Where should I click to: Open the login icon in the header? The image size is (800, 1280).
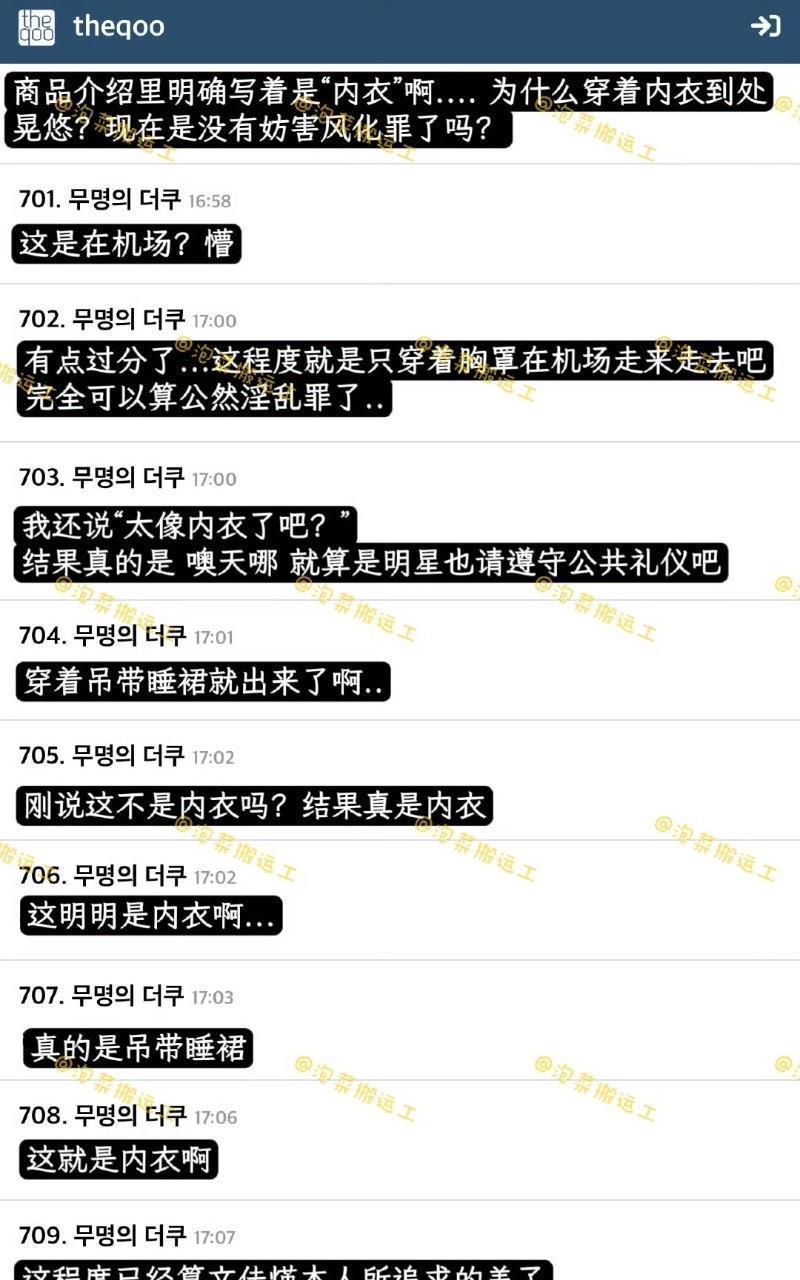click(x=765, y=27)
